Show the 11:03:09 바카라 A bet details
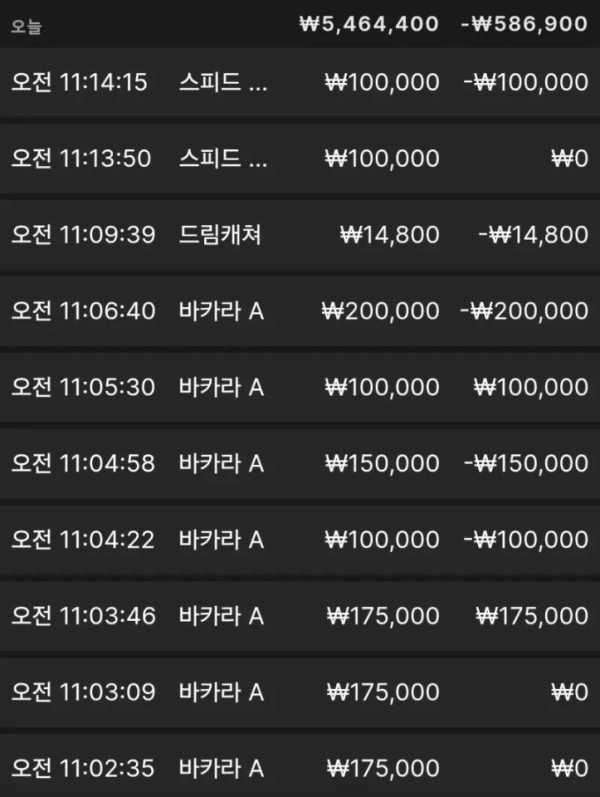The height and width of the screenshot is (797, 600). point(300,692)
